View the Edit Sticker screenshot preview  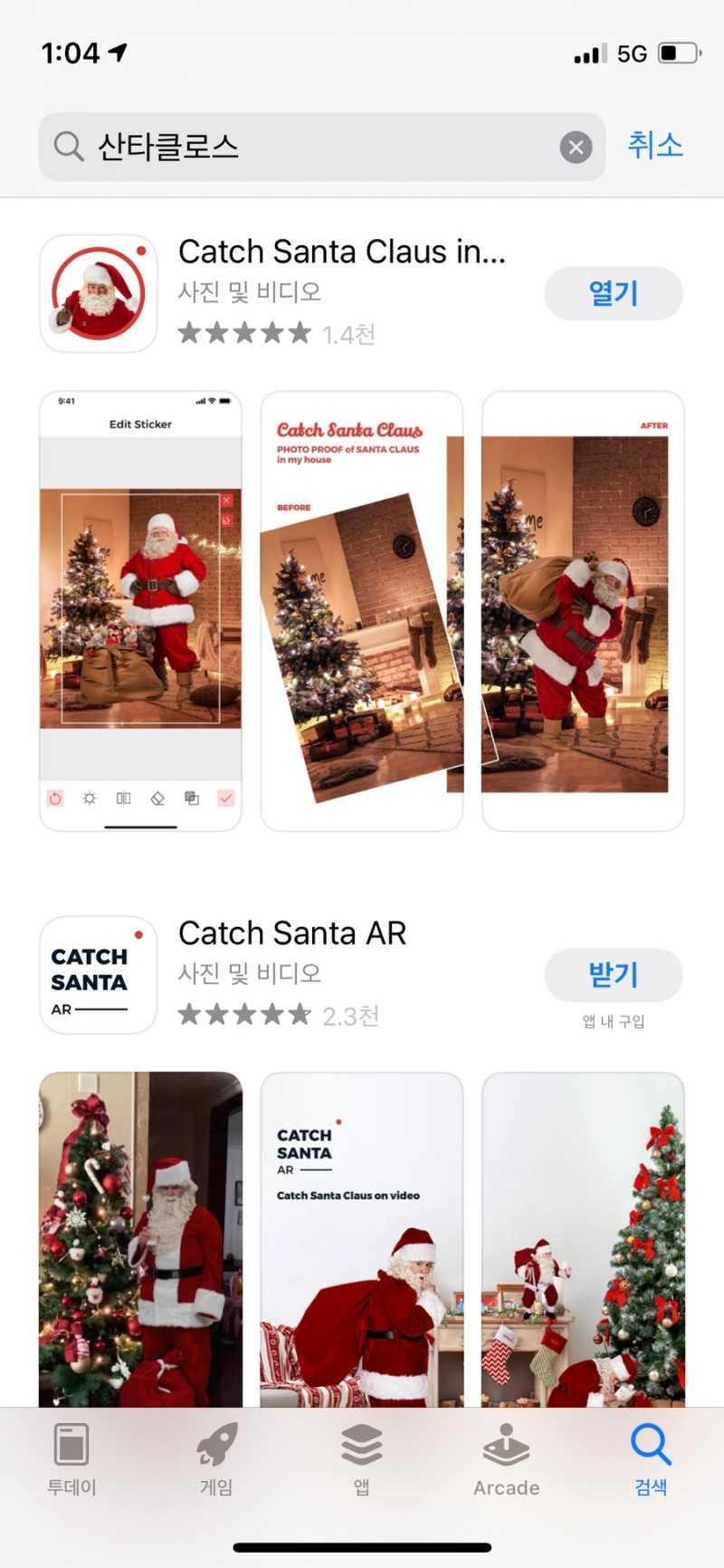(140, 611)
